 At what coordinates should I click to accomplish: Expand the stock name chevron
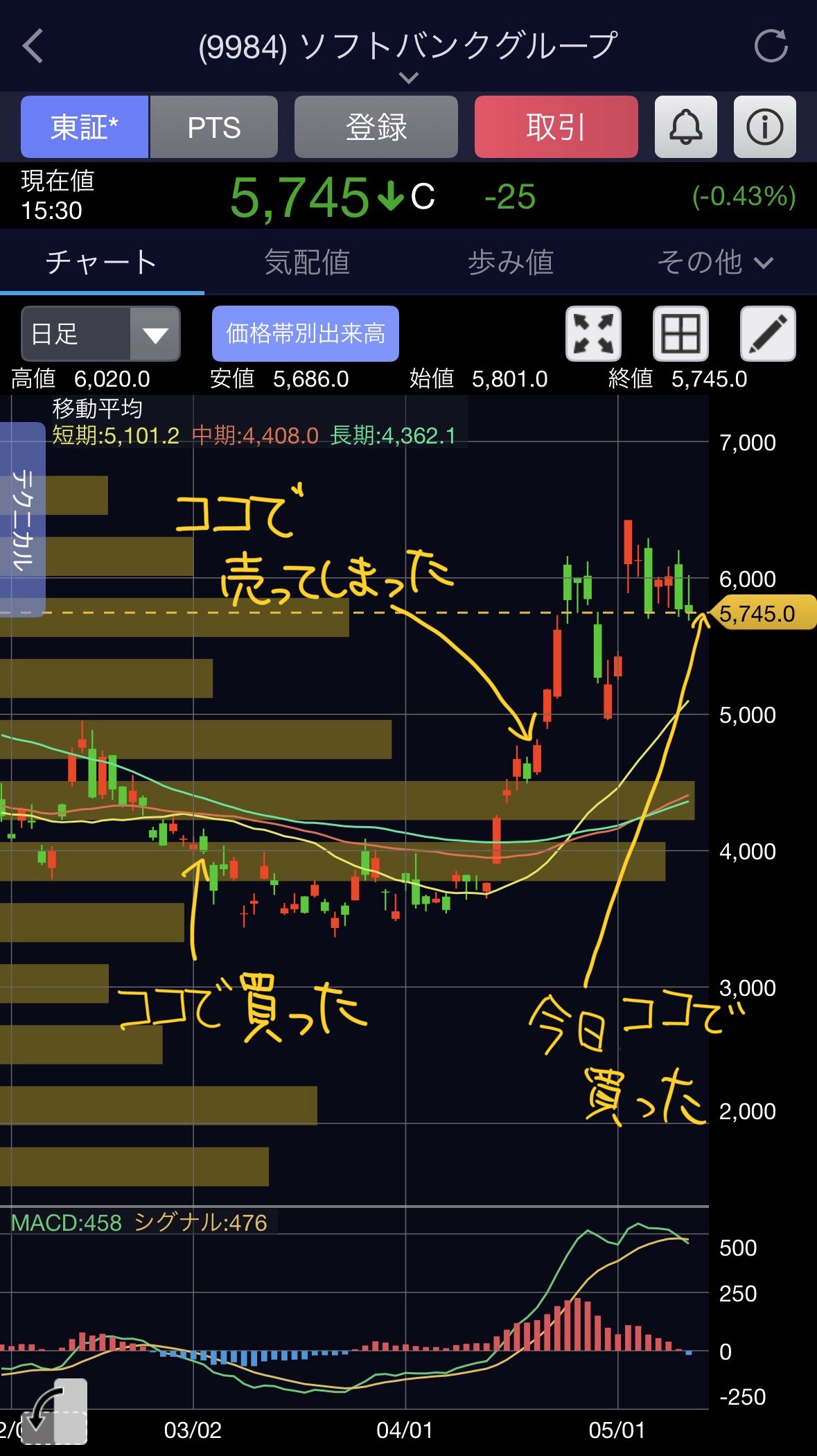pos(409,78)
